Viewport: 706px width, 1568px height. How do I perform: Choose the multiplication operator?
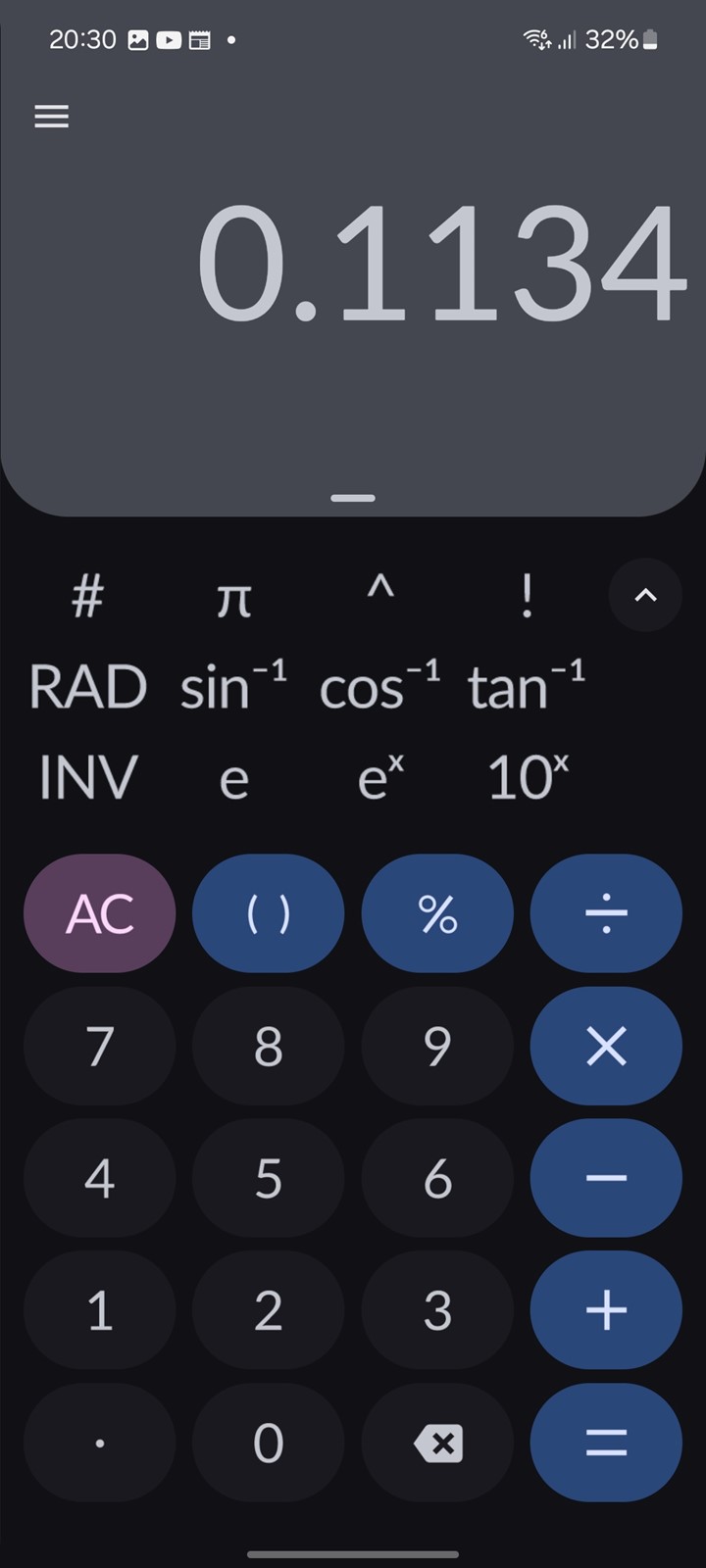(606, 1046)
